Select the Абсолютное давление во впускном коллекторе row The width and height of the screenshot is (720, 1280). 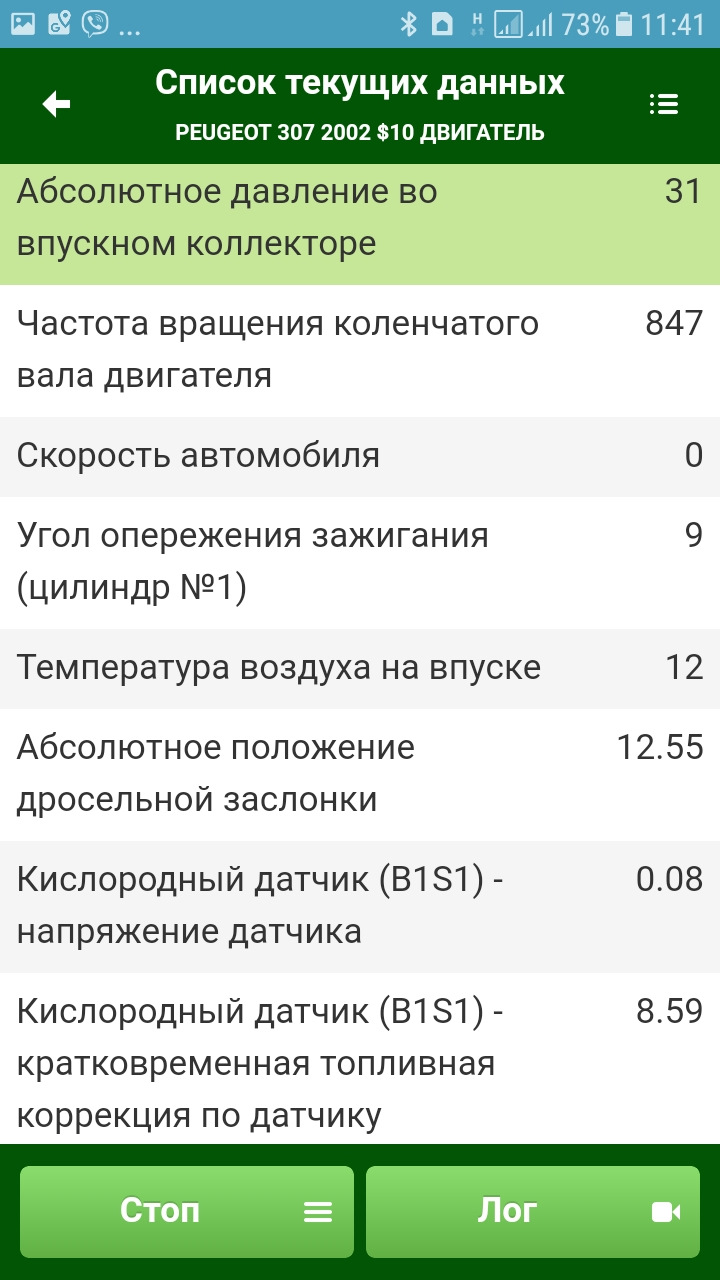pos(360,217)
